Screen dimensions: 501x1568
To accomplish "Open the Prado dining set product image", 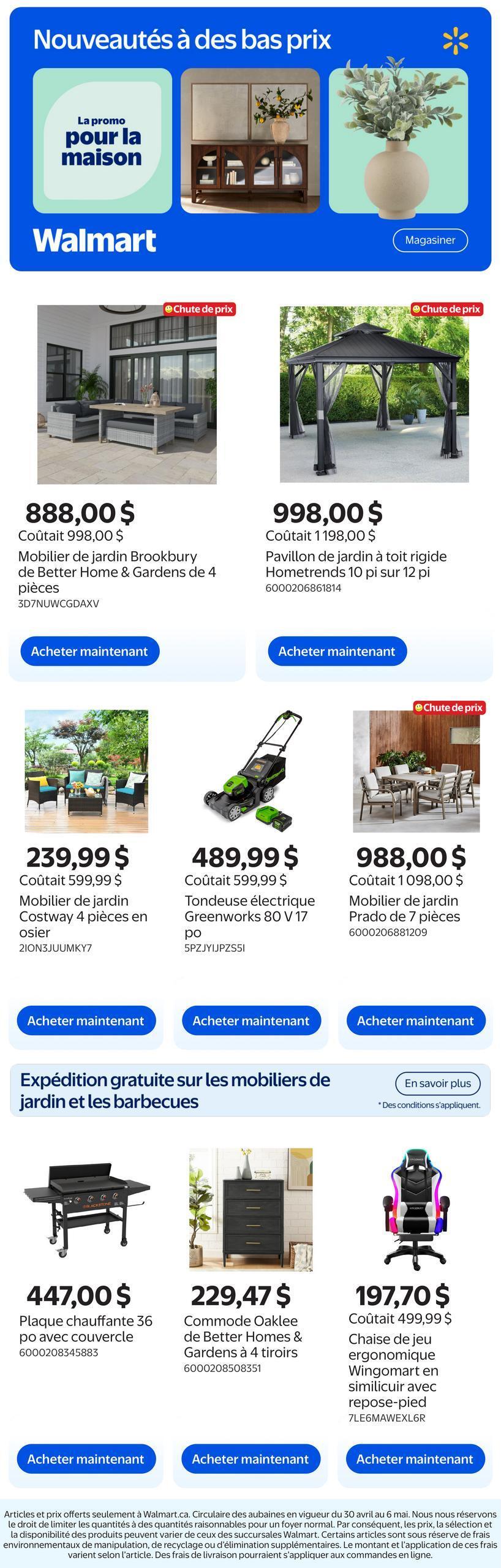I will pyautogui.click(x=416, y=771).
